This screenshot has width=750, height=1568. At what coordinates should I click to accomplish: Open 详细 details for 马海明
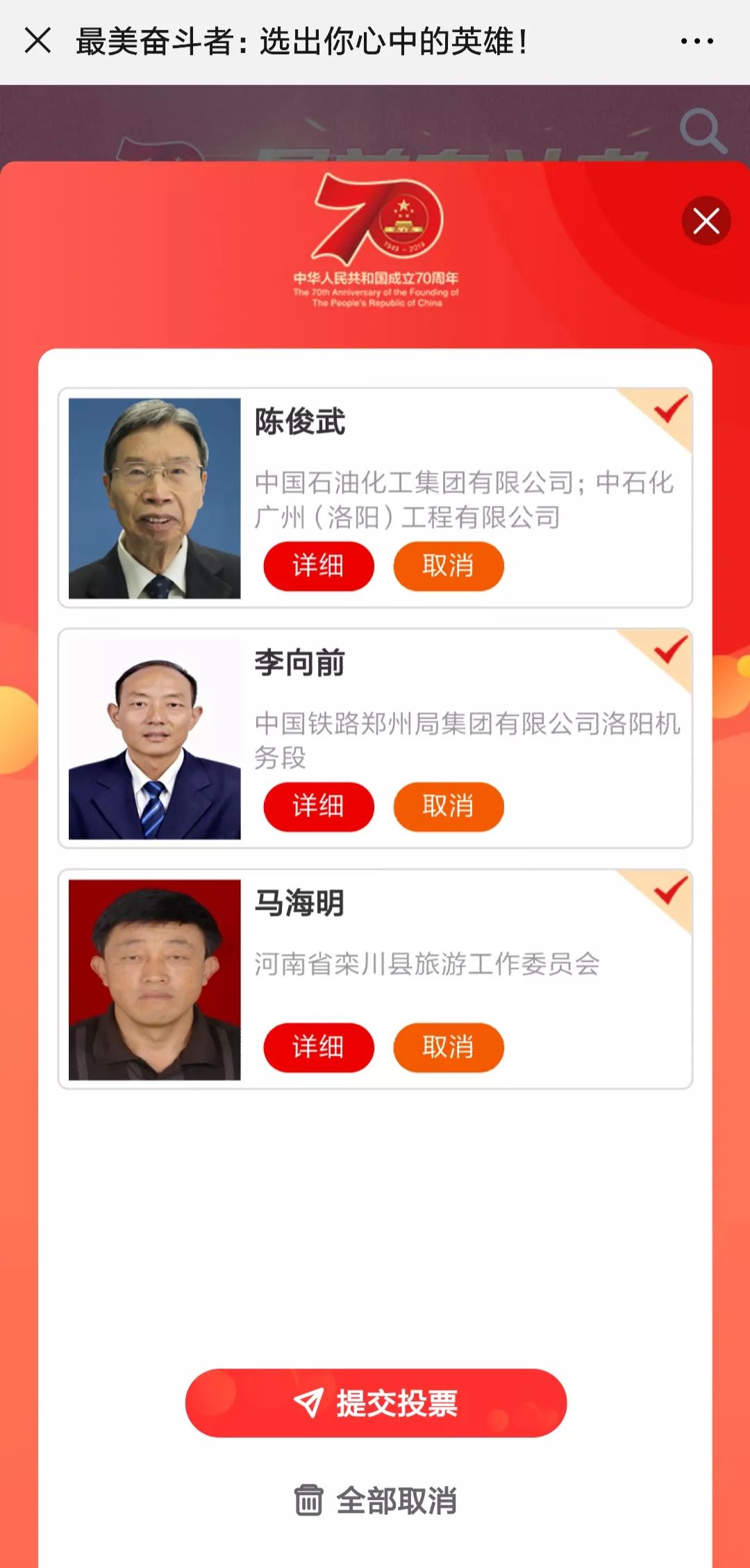(318, 1047)
